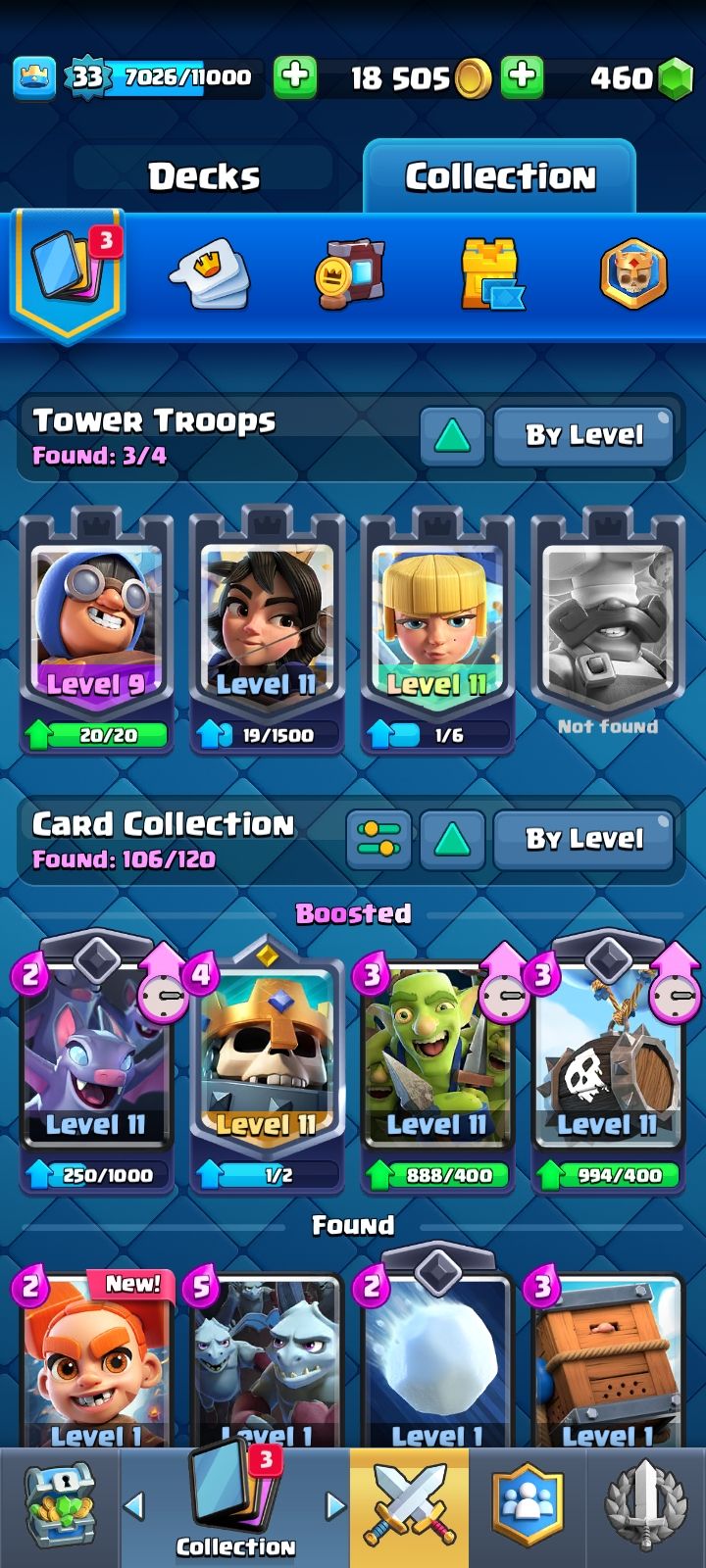Reverse Tower Troops sort order arrow
Viewport: 706px width, 1568px height.
[452, 436]
